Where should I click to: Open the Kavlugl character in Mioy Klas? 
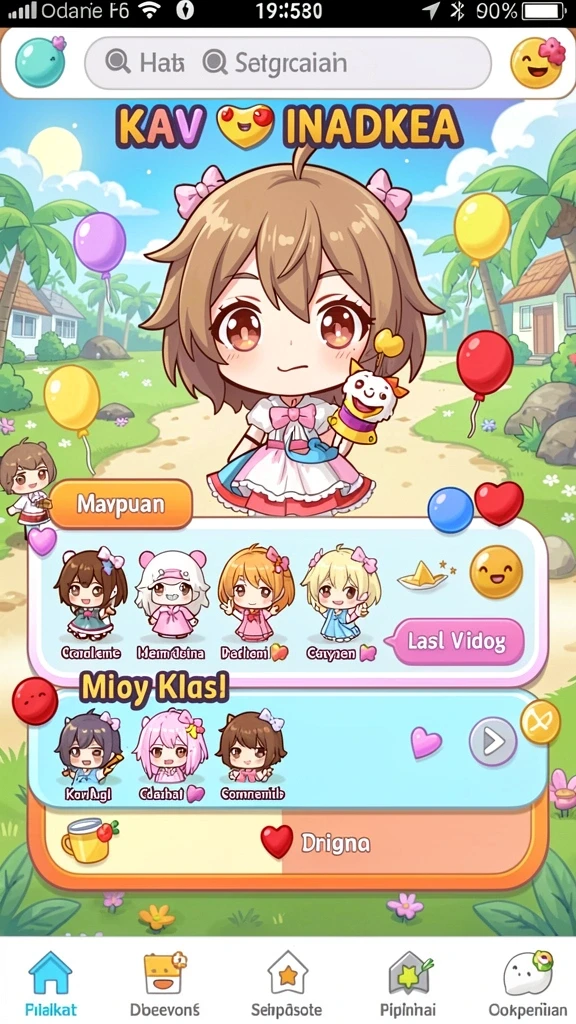pos(89,756)
